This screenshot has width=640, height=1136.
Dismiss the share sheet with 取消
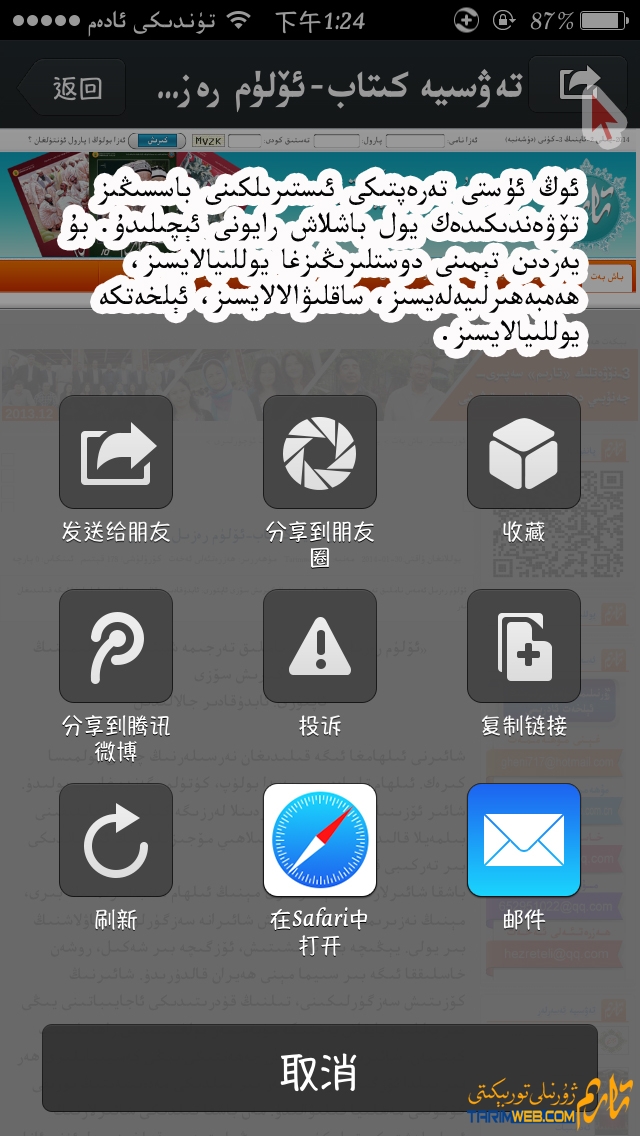coord(320,1069)
